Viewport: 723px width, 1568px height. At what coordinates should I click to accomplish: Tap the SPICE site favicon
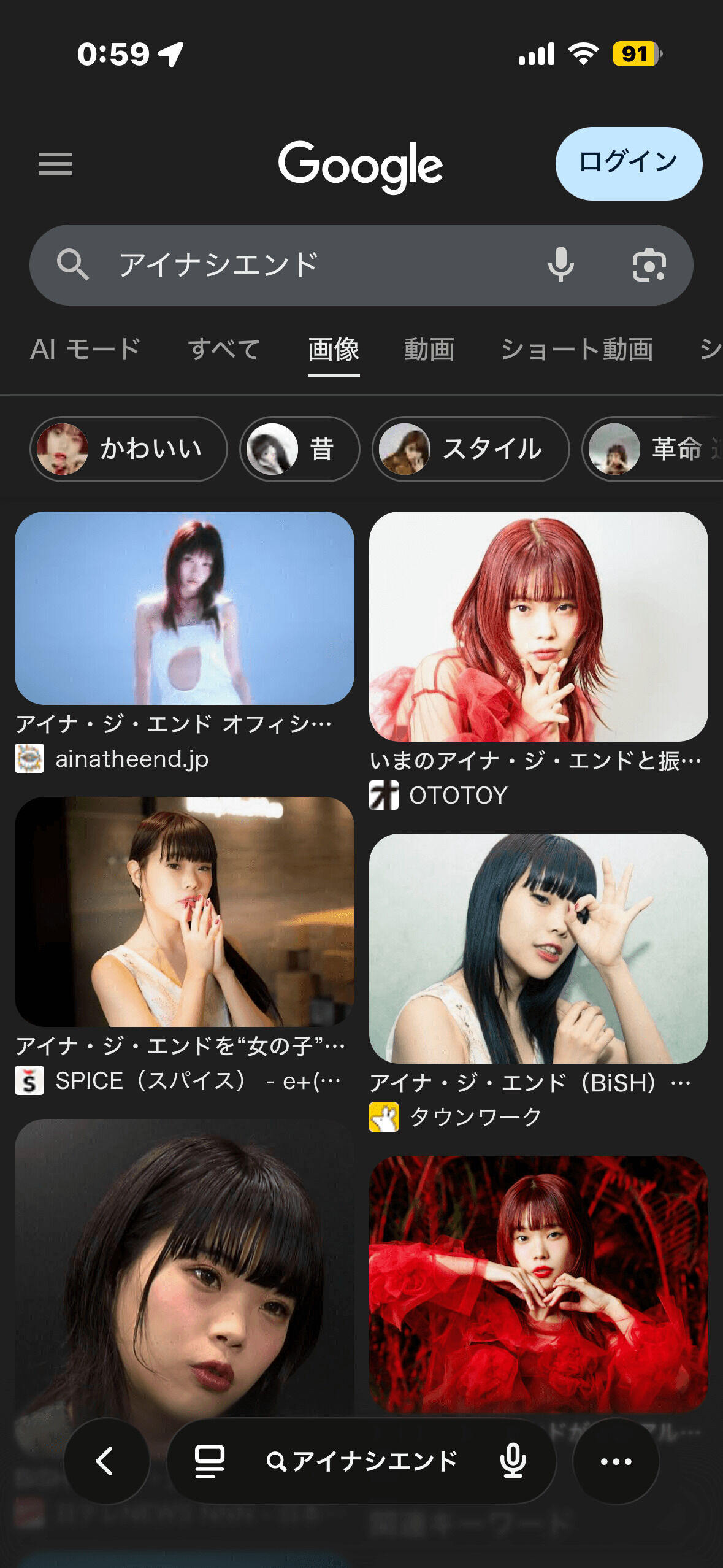coord(29,1081)
